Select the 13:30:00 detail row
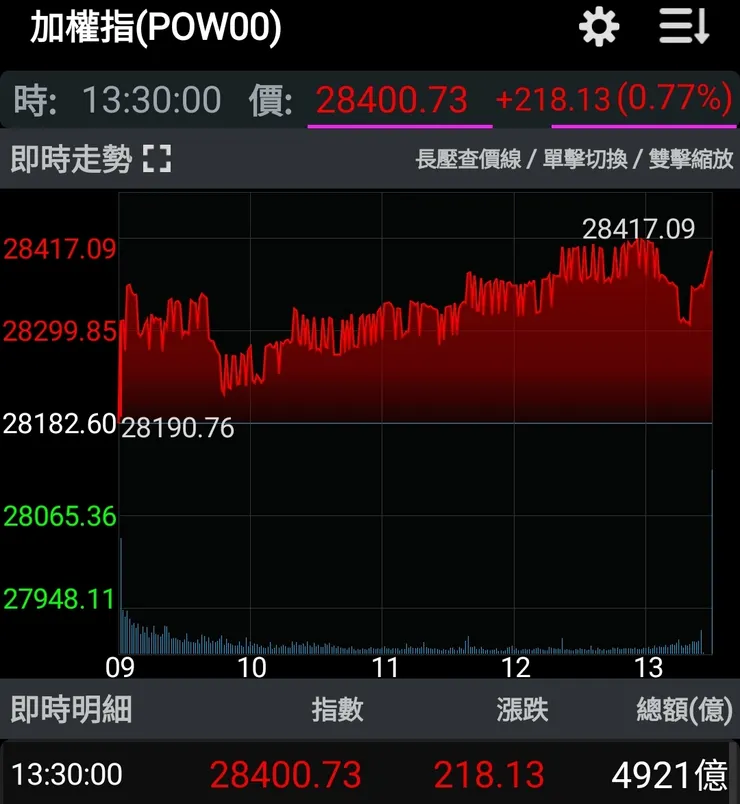The width and height of the screenshot is (740, 804). pyautogui.click(x=68, y=774)
